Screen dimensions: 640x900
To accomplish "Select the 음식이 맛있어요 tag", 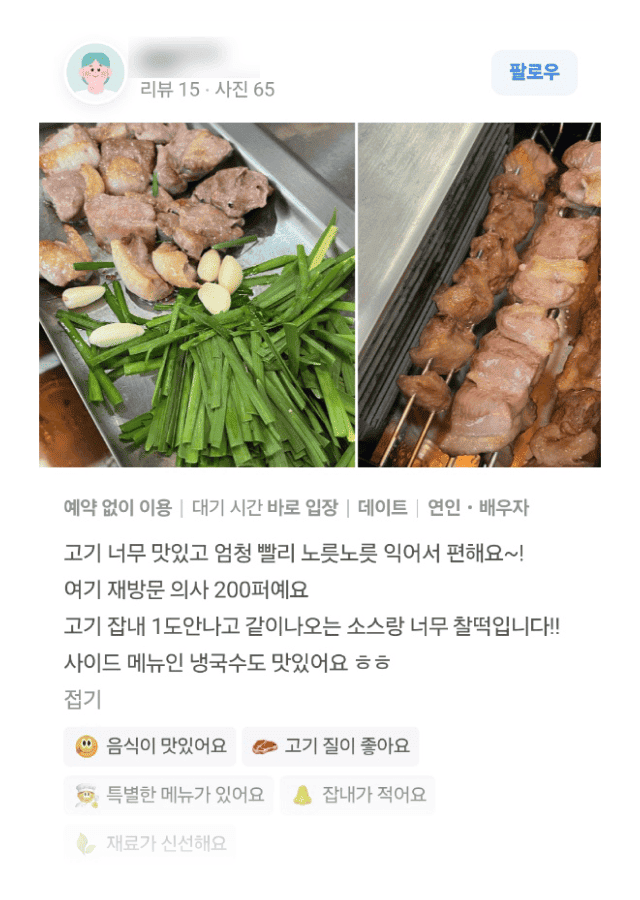I will coord(151,746).
